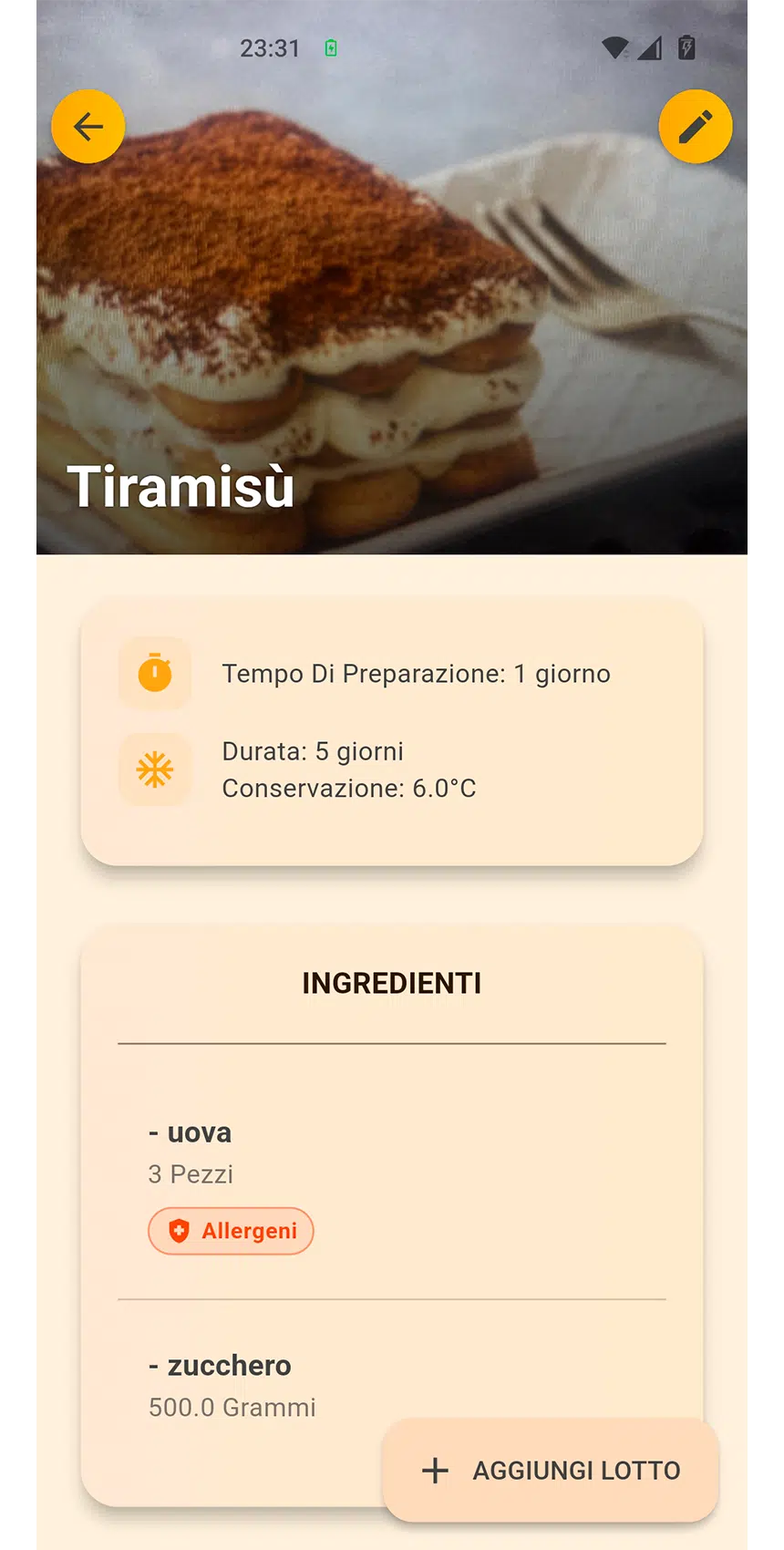This screenshot has width=784, height=1550.
Task: Tap the Aggiungi Lotto button
Action: pyautogui.click(x=551, y=1470)
